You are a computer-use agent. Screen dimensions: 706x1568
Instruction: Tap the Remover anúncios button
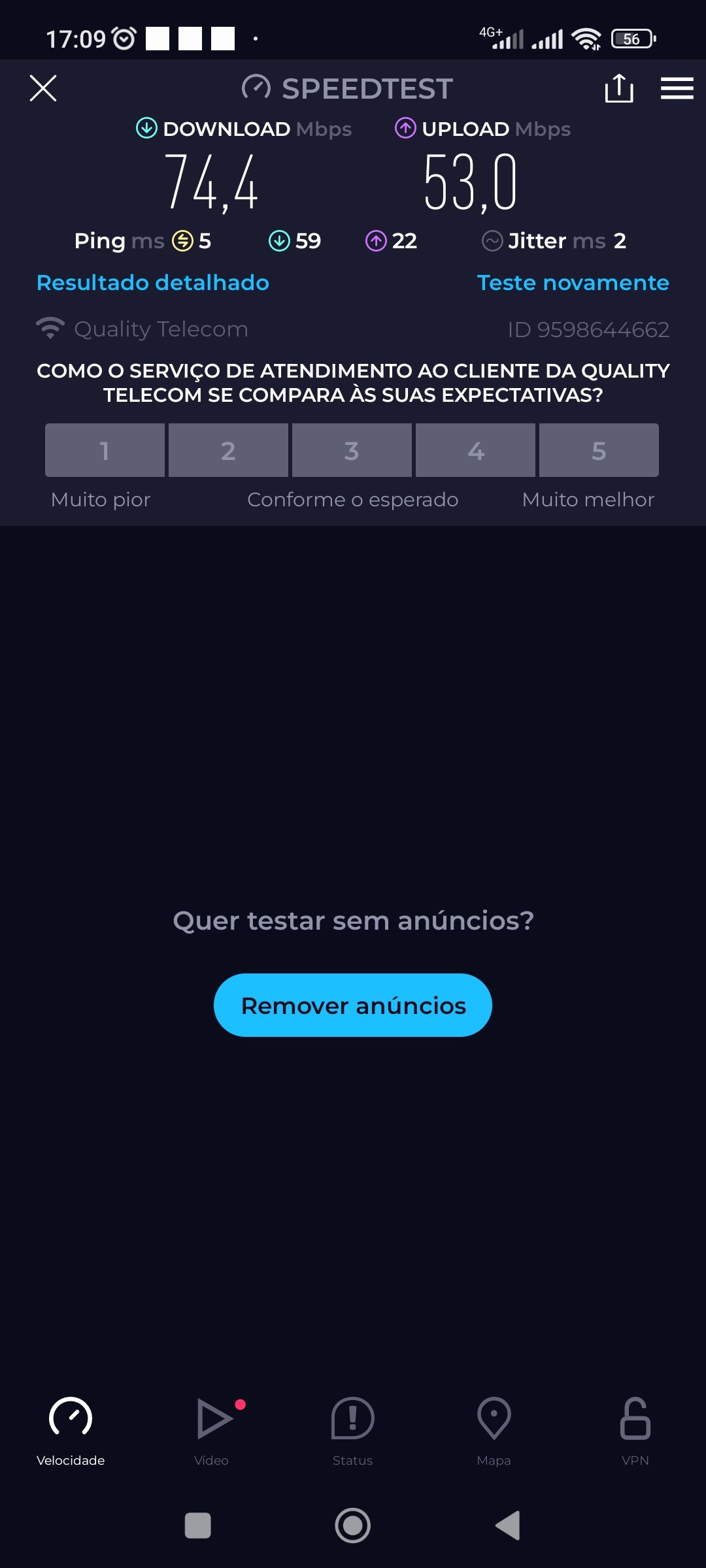pos(353,1005)
